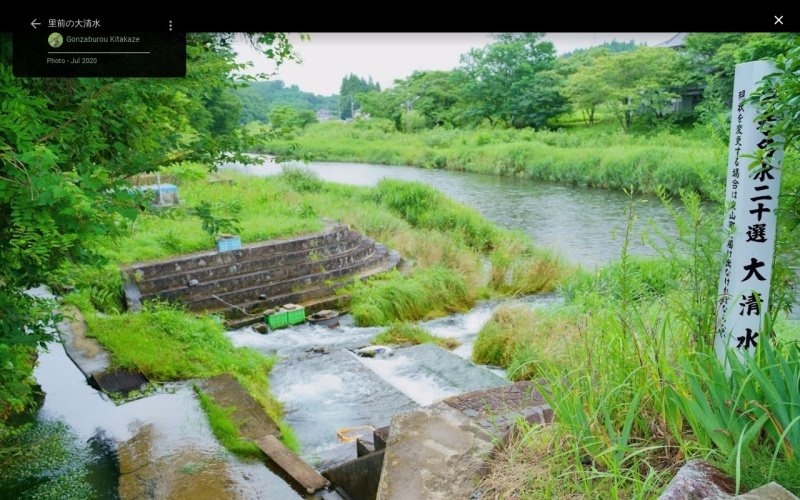
Task: Open Gonzaburou Kitakaze's contributor profile
Action: click(x=102, y=40)
